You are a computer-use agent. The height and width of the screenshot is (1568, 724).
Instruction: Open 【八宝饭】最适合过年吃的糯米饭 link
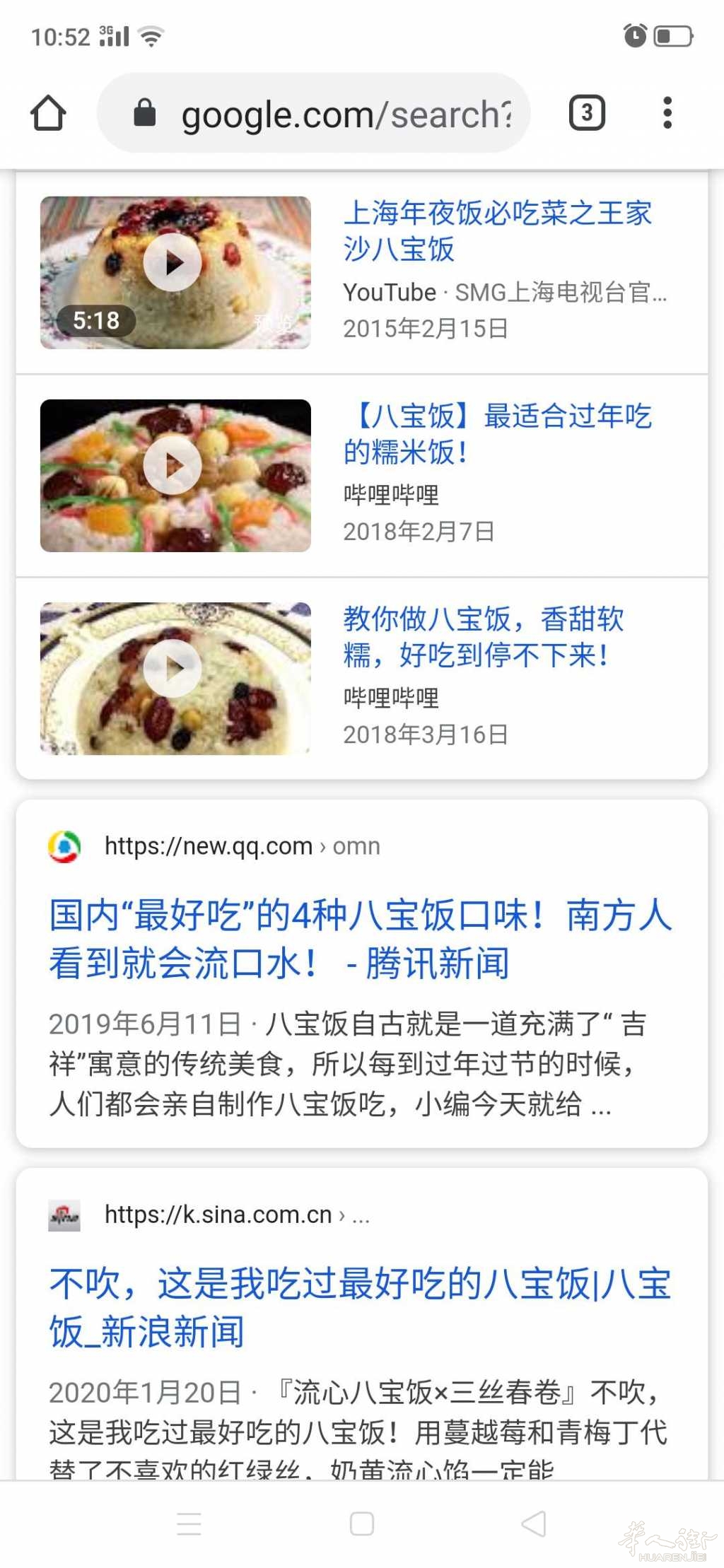tap(497, 433)
